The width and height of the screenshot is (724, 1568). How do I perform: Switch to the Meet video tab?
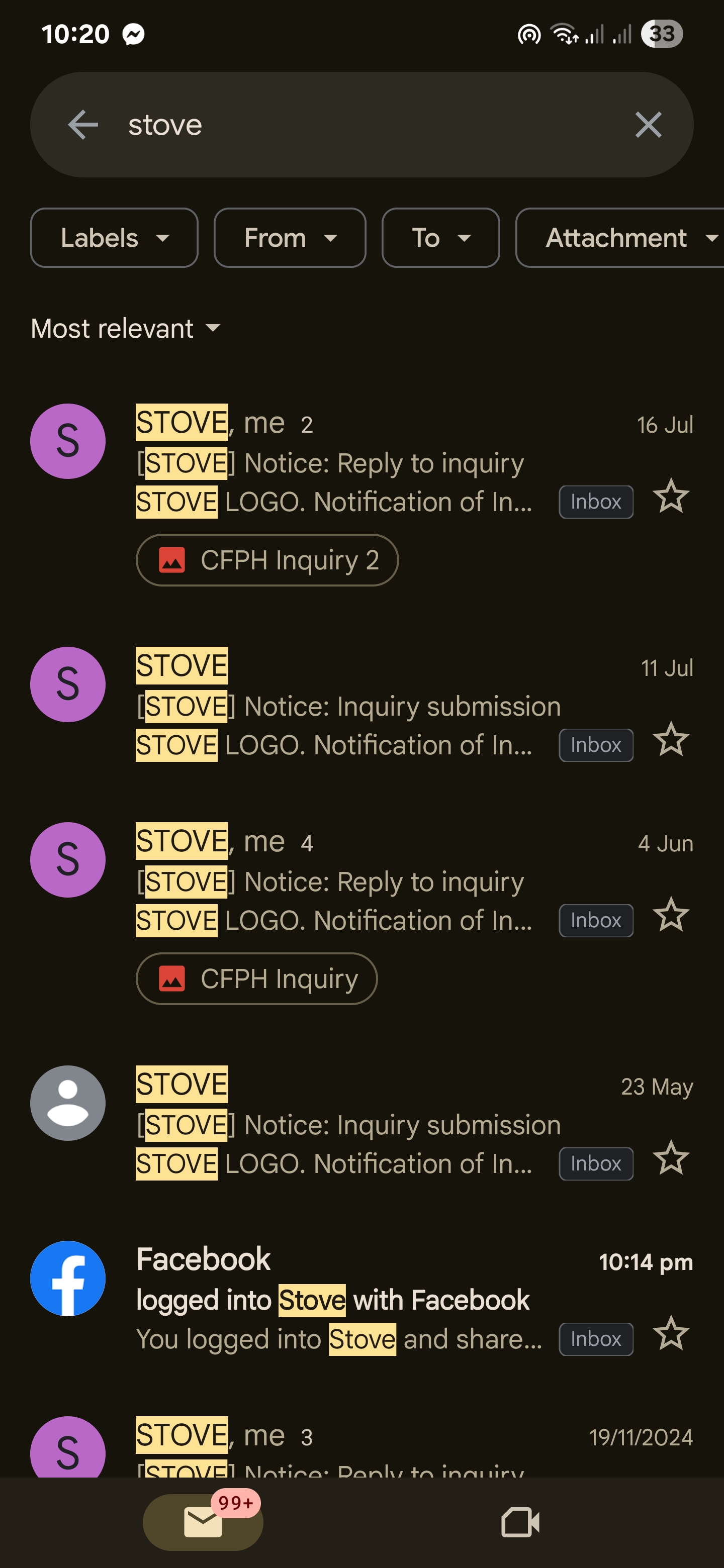coord(520,1522)
